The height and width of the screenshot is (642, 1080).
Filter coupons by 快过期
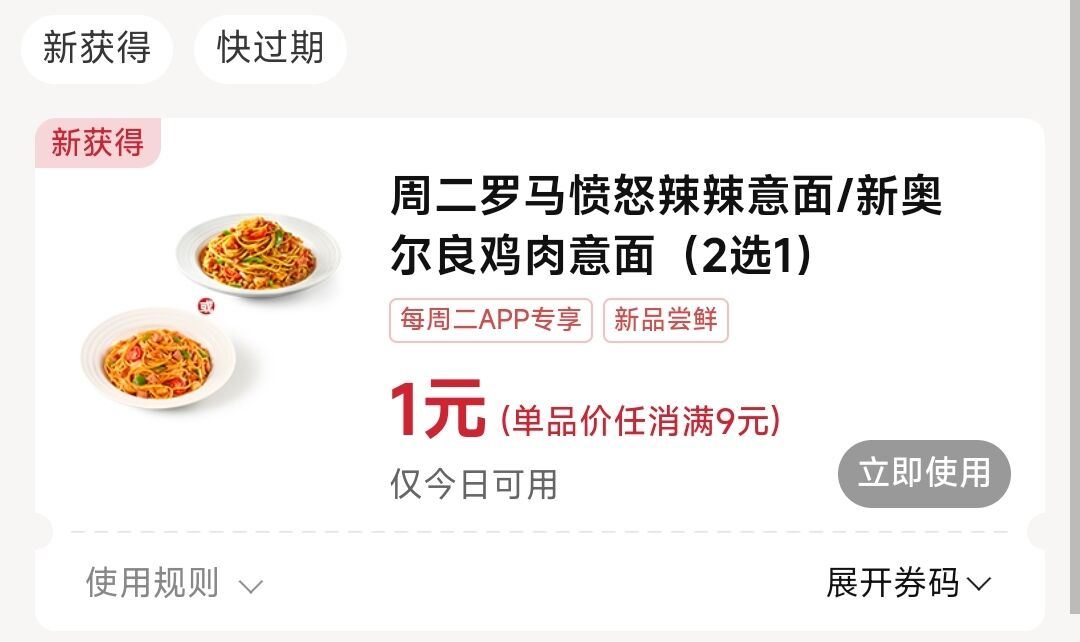(270, 48)
